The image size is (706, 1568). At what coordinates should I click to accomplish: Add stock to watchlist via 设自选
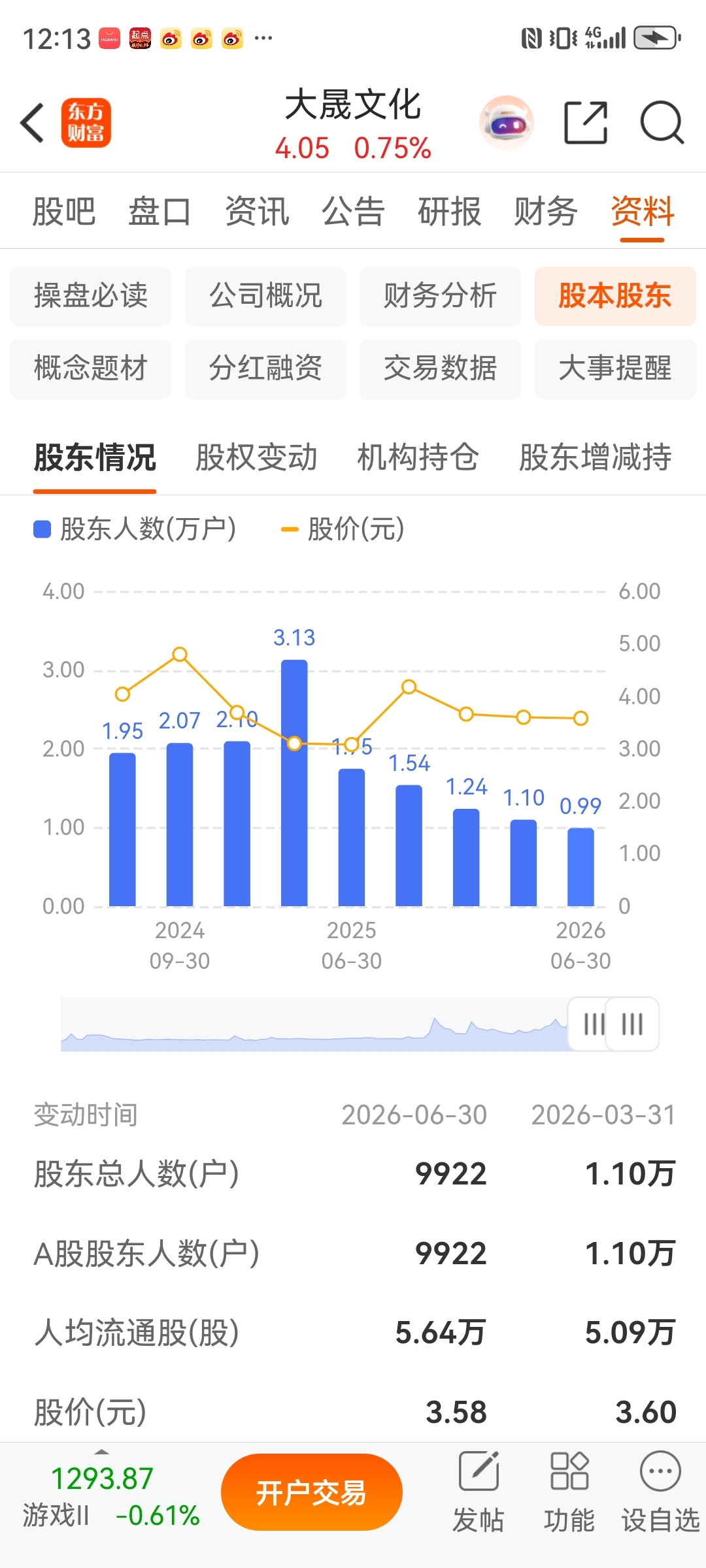(660, 1492)
